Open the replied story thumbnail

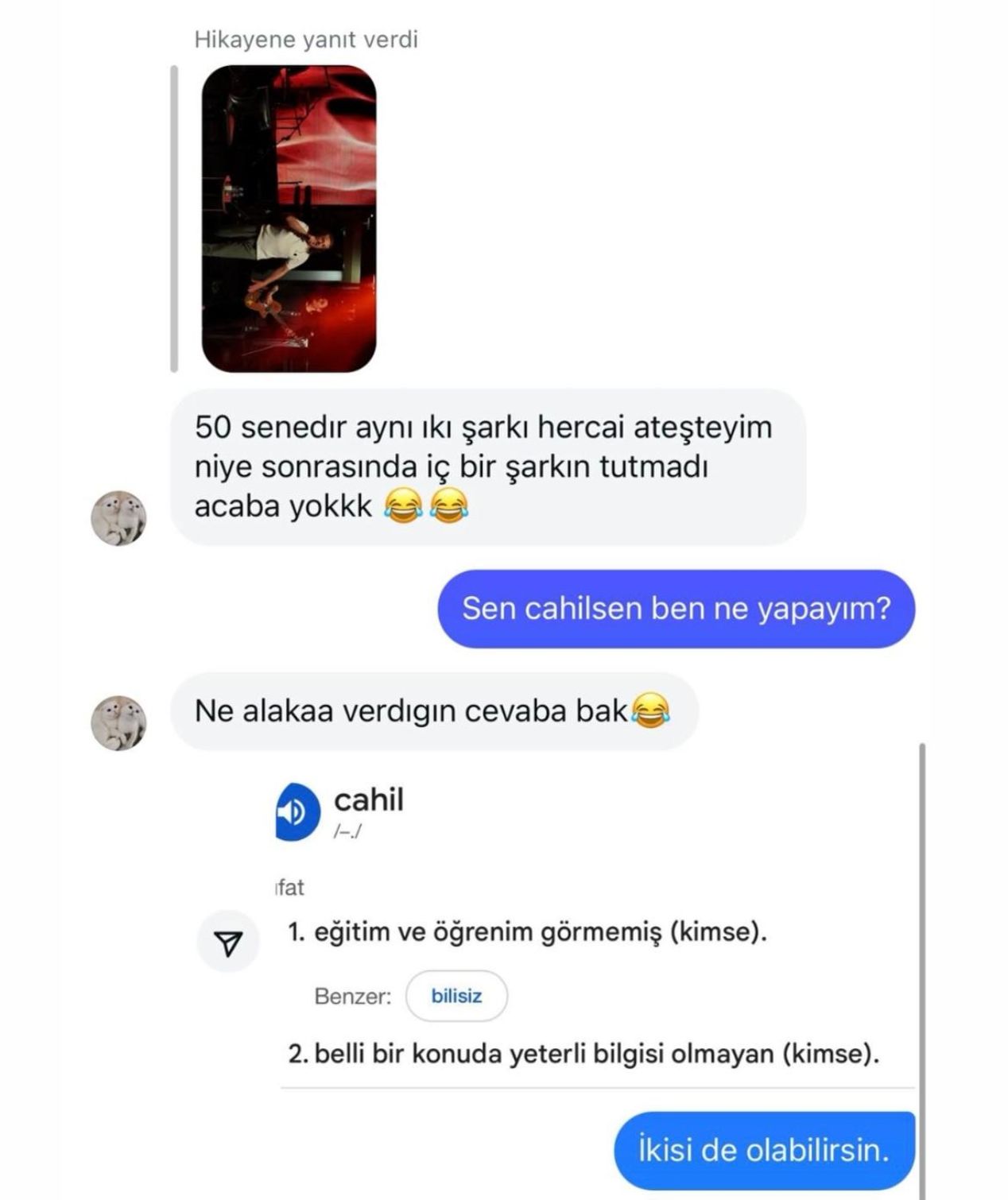click(x=289, y=219)
